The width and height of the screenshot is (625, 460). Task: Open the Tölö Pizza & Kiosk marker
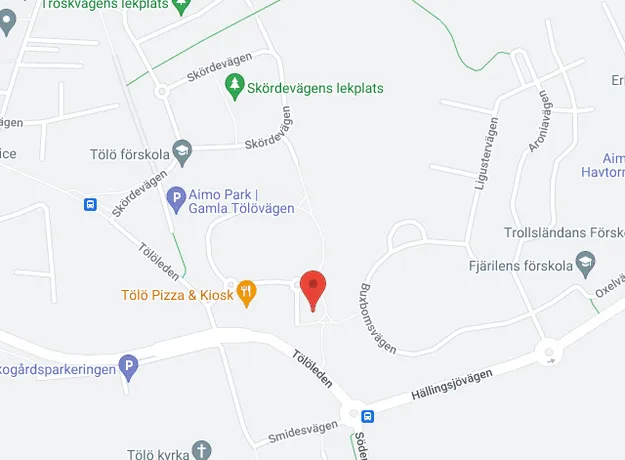[247, 294]
